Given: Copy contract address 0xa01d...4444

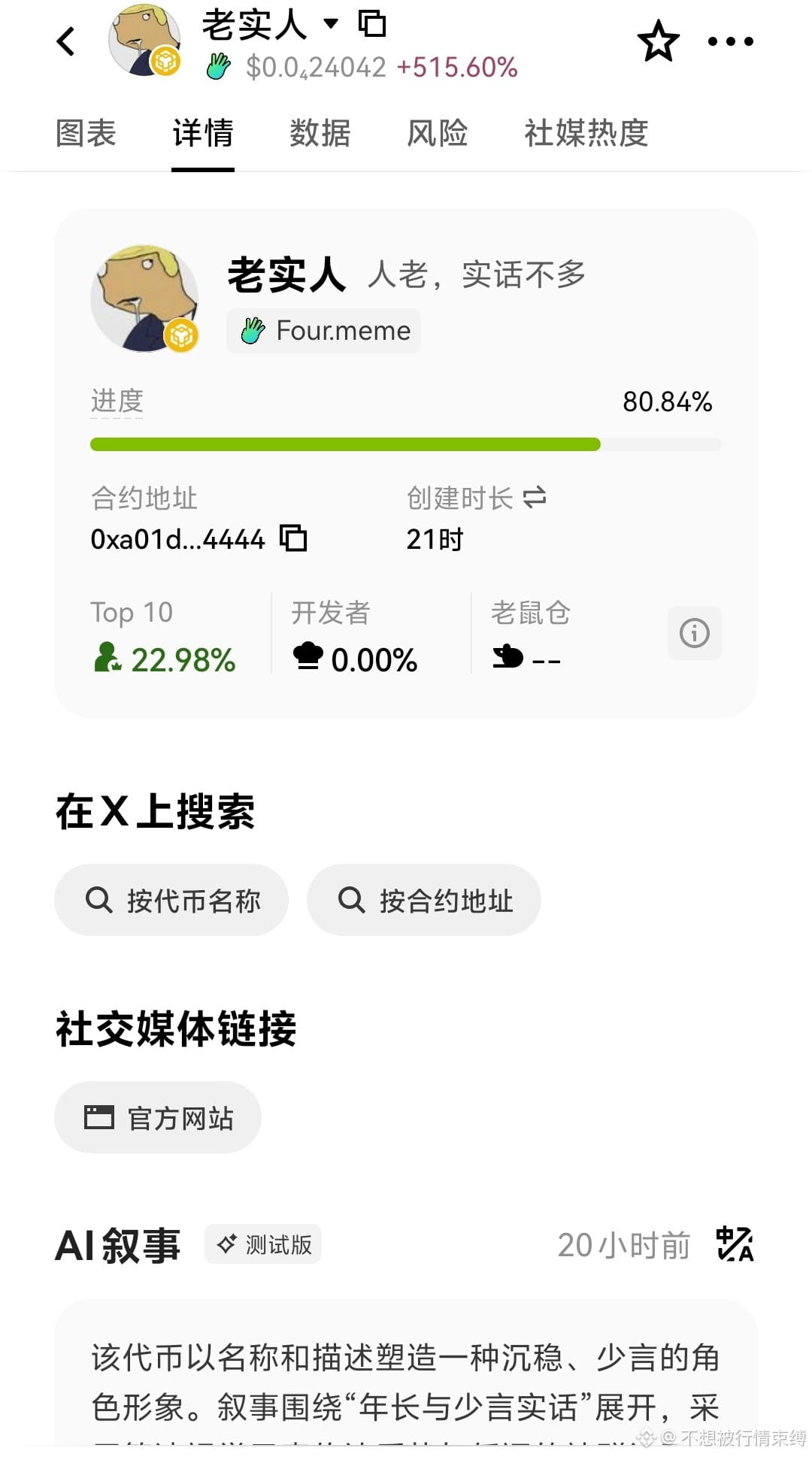Looking at the screenshot, I should pos(293,538).
